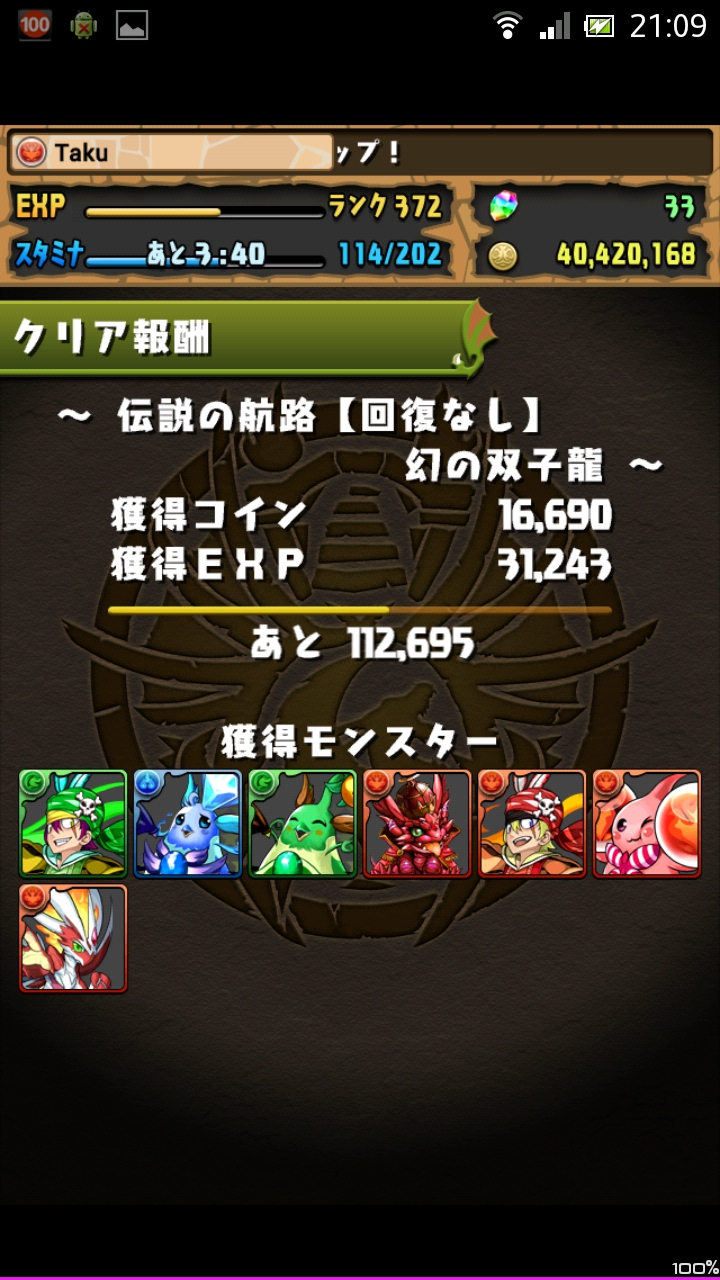Select the blue fluffy monster tile
720x1280 pixels.
[x=188, y=824]
